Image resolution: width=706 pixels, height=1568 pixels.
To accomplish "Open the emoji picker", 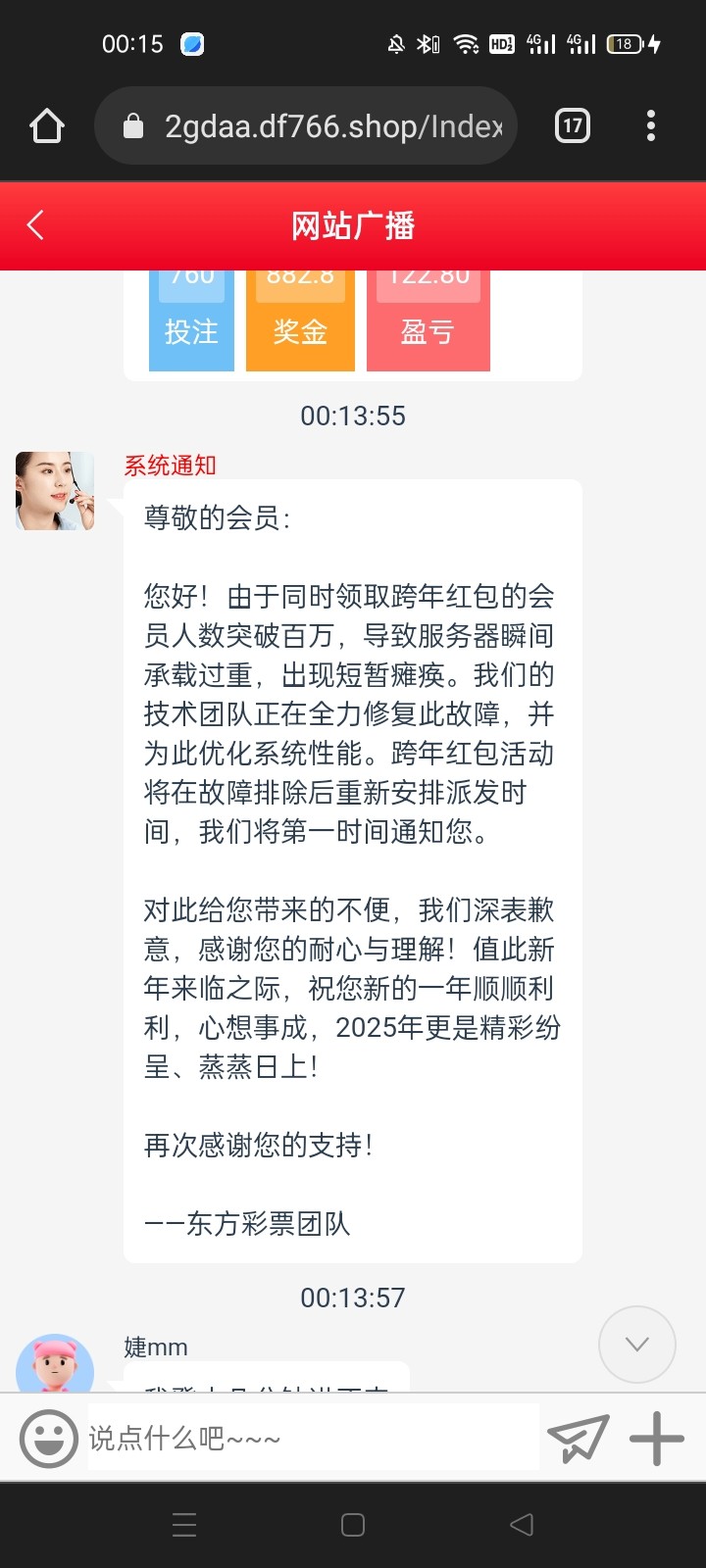I will pos(49,1439).
